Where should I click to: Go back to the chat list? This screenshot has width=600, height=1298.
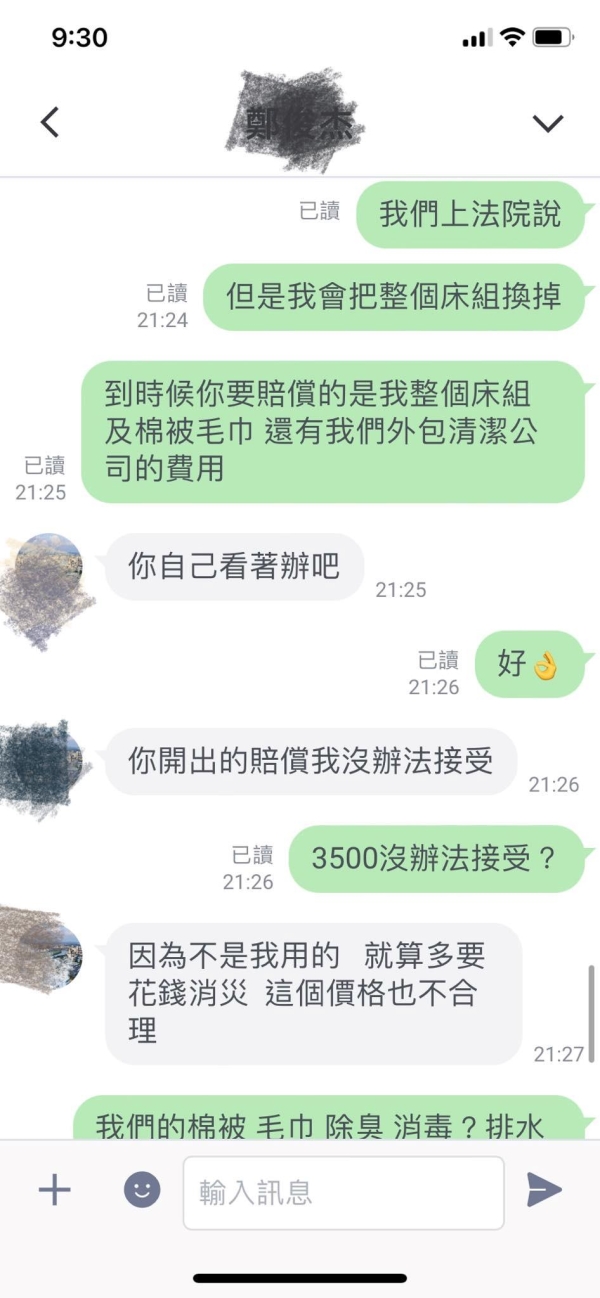pyautogui.click(x=50, y=122)
